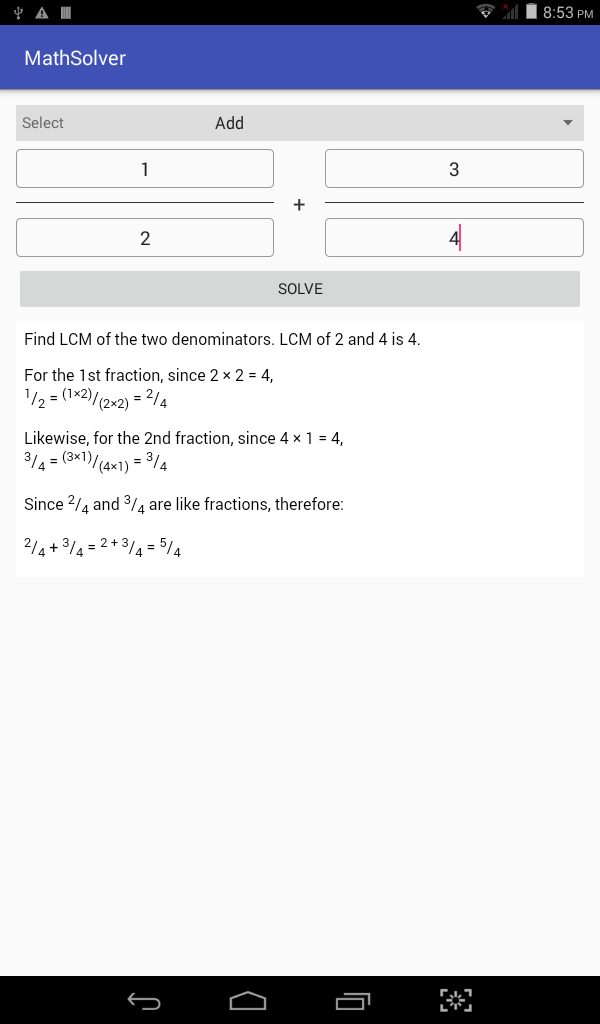Edit the second fraction's numerator field
Image resolution: width=600 pixels, height=1024 pixels.
[454, 169]
